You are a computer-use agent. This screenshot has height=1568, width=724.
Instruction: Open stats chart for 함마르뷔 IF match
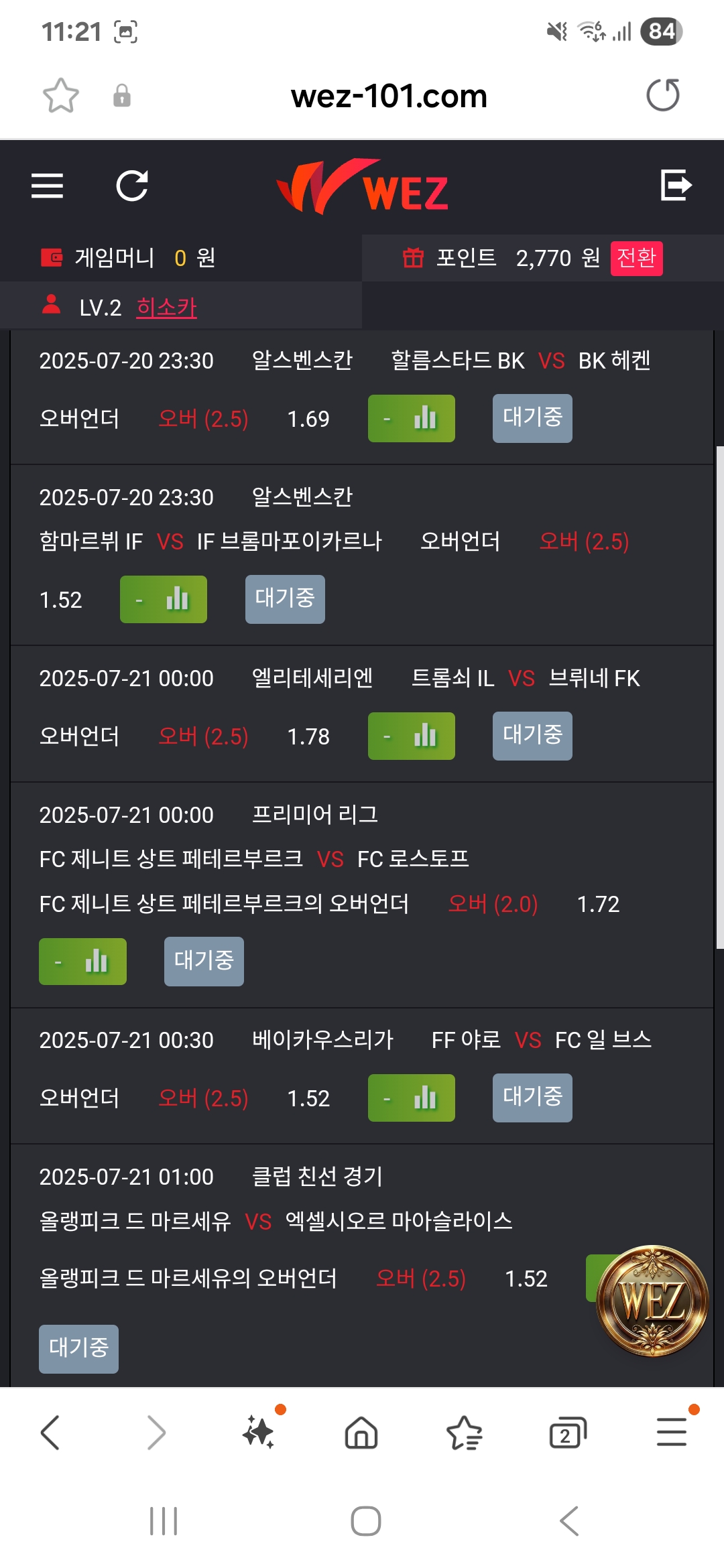[x=164, y=599]
